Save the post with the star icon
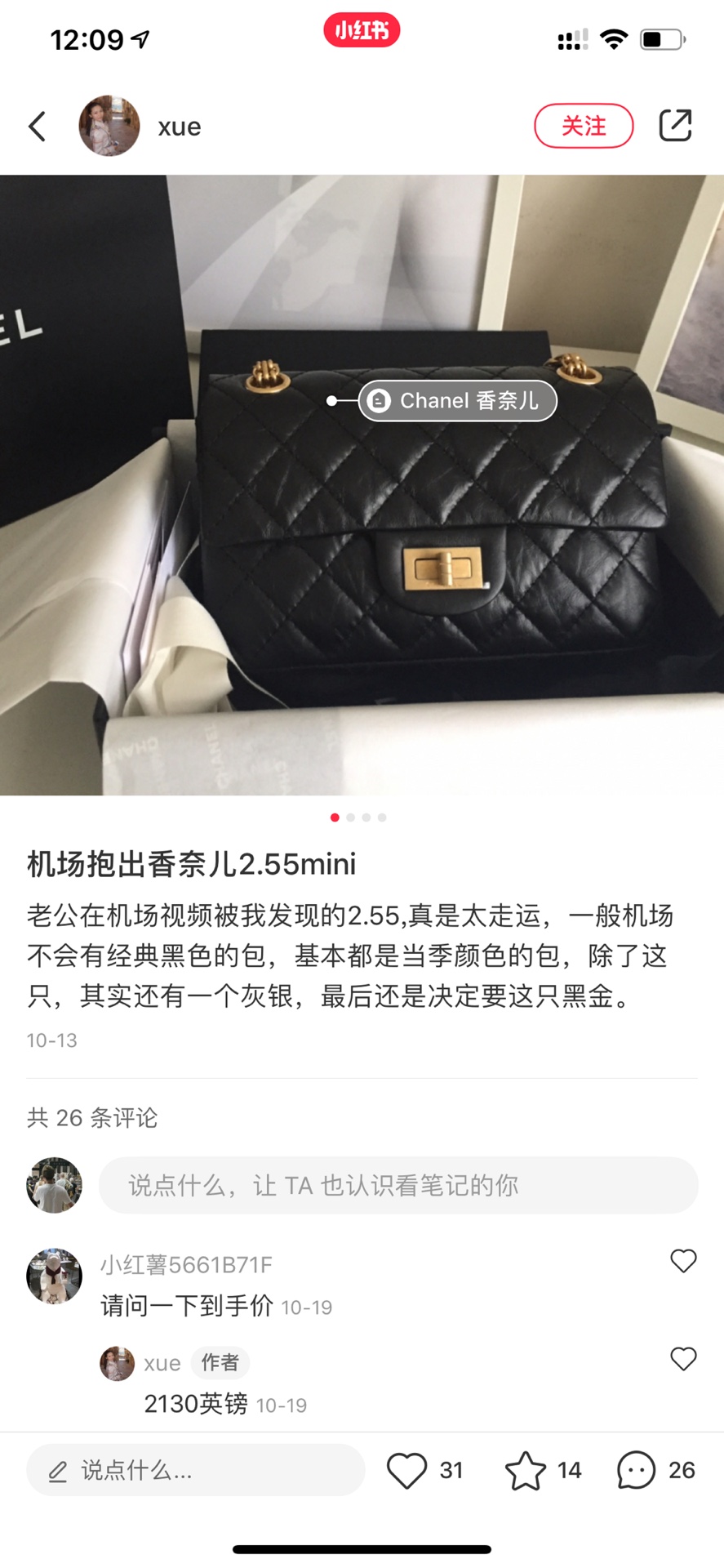Viewport: 724px width, 1568px height. tap(526, 1471)
